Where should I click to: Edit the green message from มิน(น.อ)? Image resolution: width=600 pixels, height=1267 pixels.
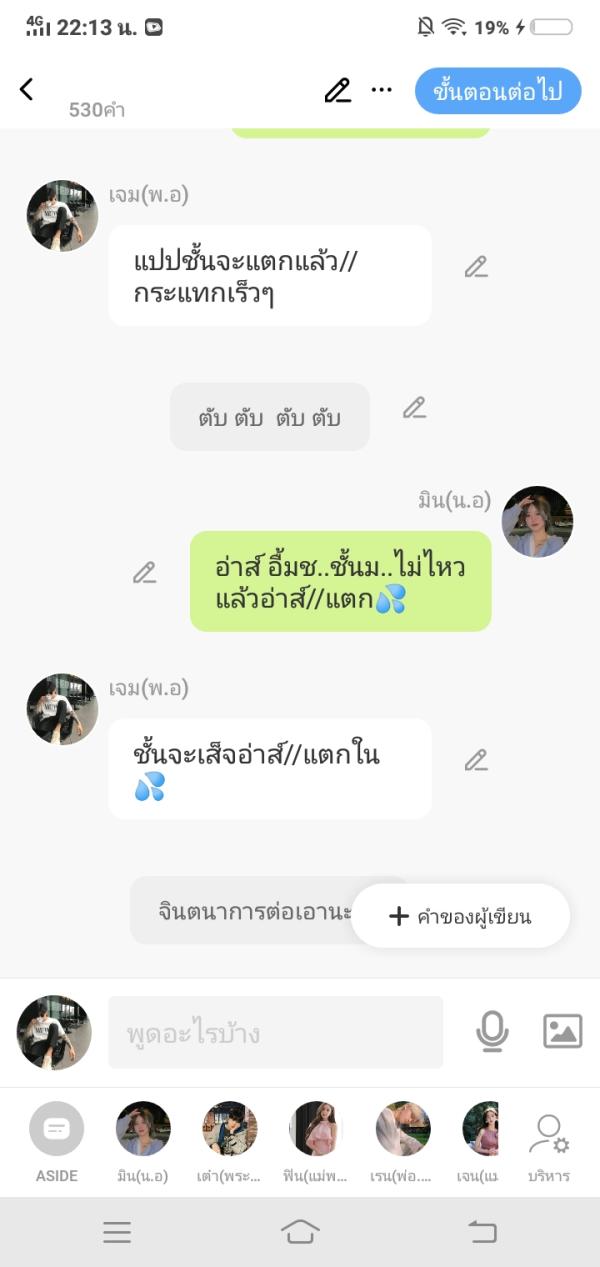(x=145, y=573)
